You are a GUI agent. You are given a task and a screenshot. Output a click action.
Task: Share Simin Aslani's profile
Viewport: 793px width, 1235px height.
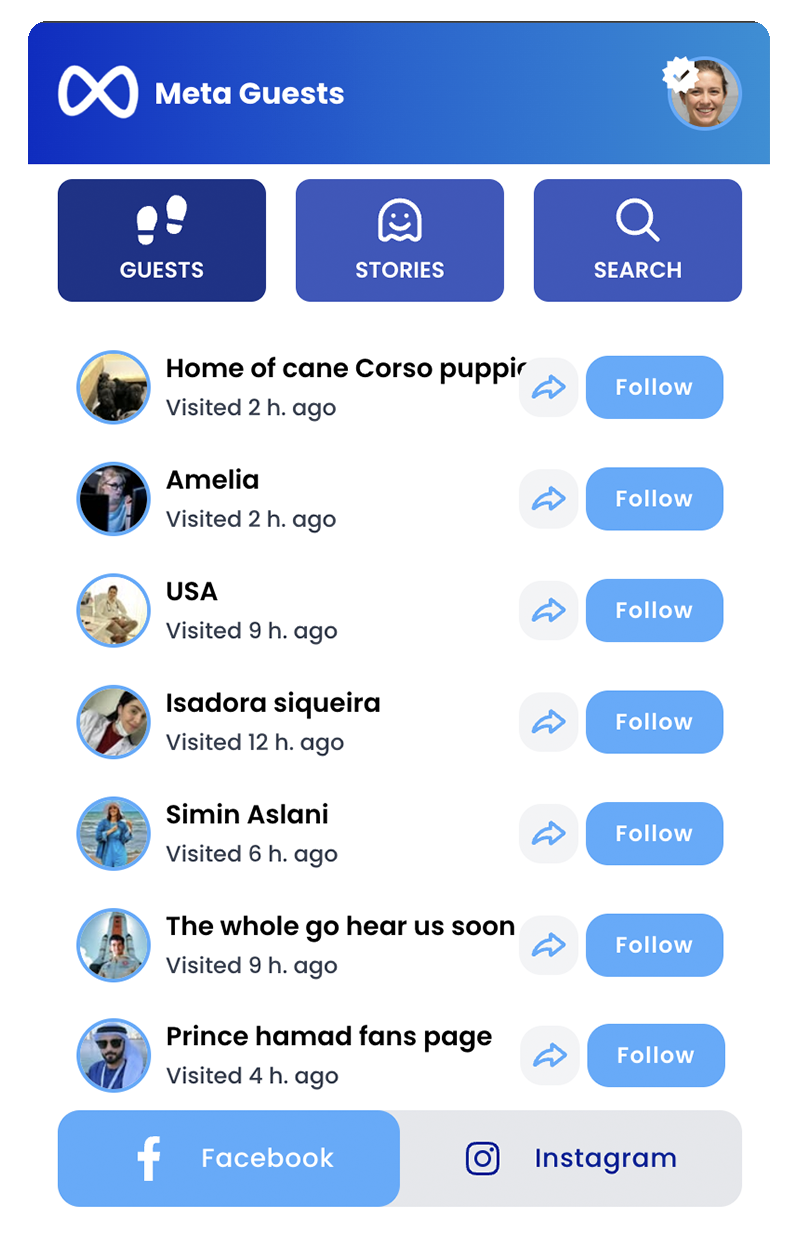[548, 833]
